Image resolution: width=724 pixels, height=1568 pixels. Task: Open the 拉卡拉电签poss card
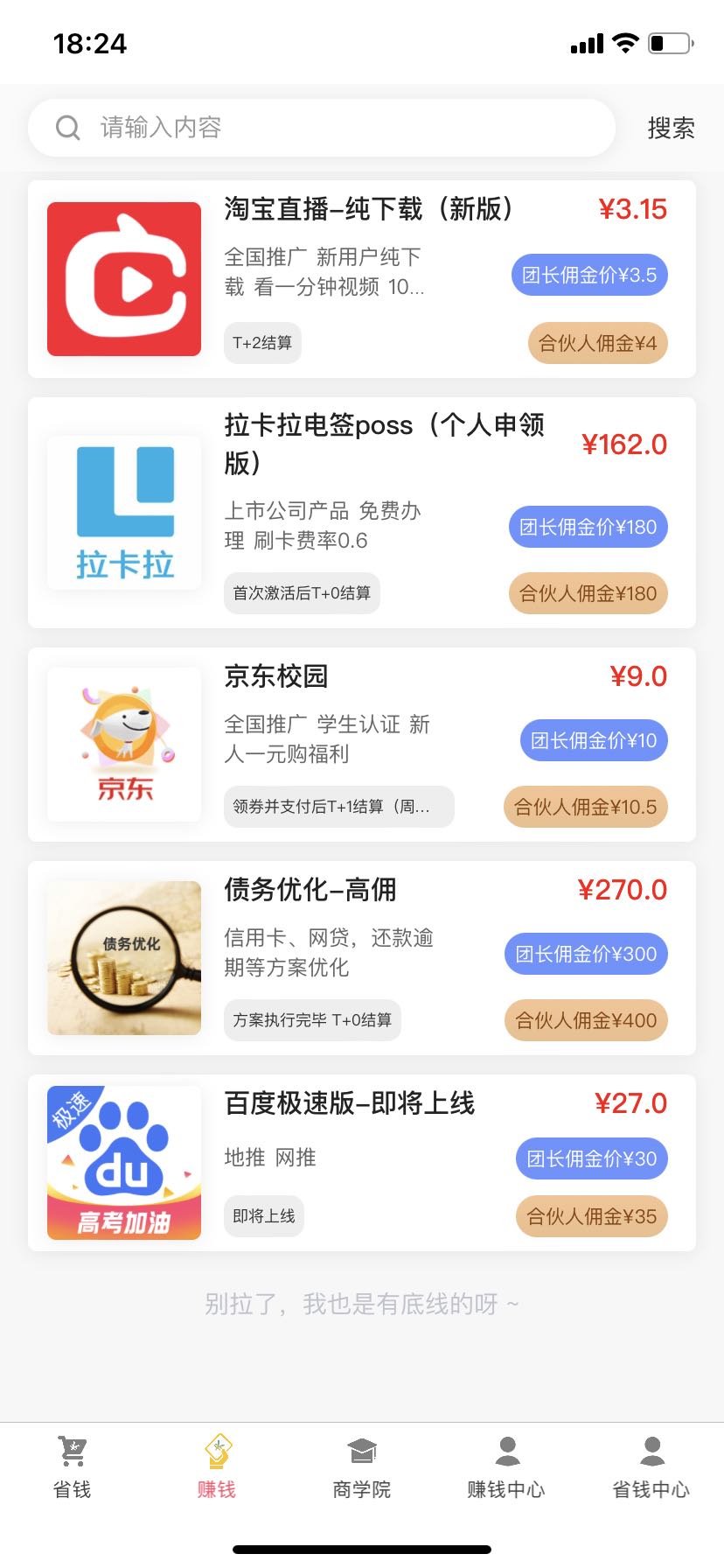(362, 513)
